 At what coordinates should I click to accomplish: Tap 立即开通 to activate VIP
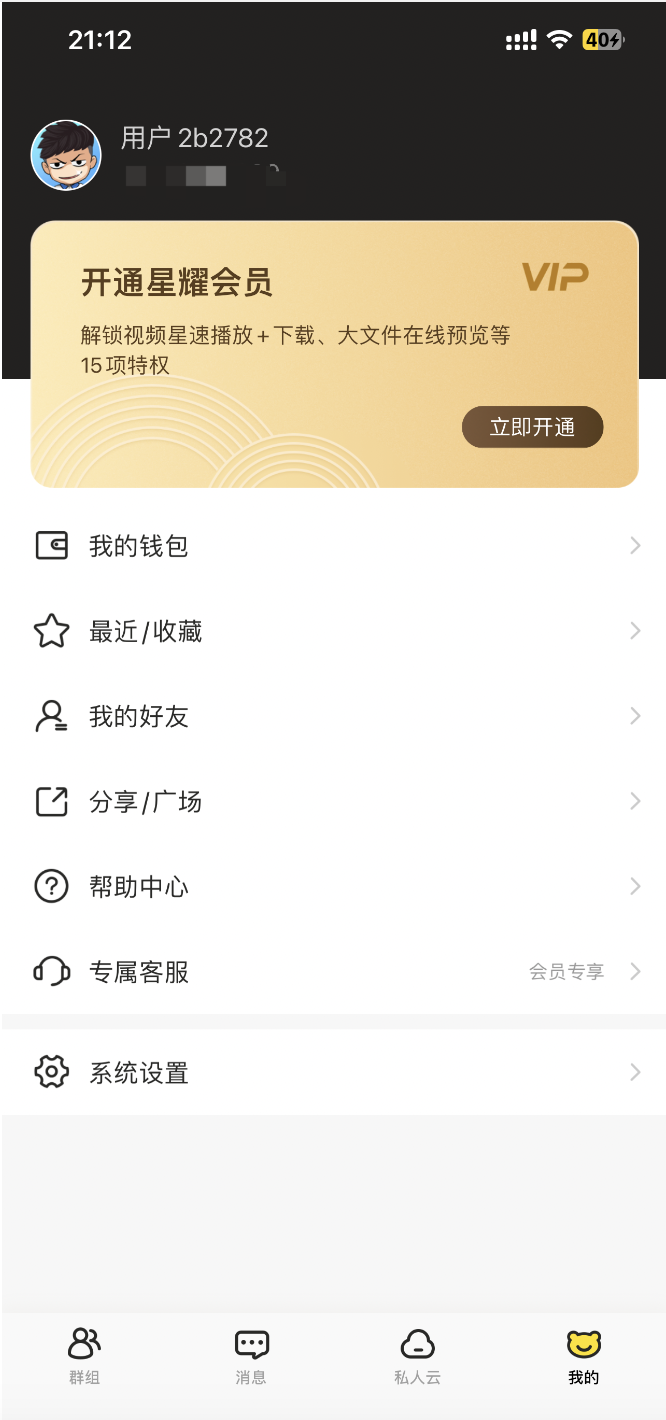coord(532,427)
